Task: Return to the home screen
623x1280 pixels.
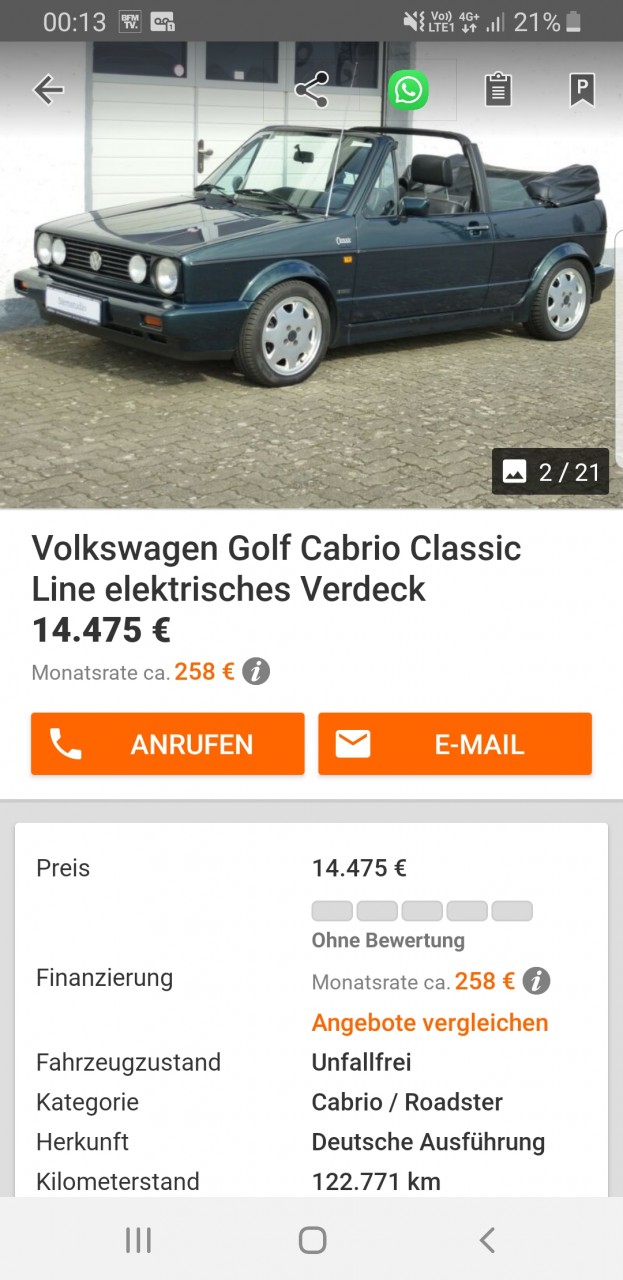Action: [312, 1240]
